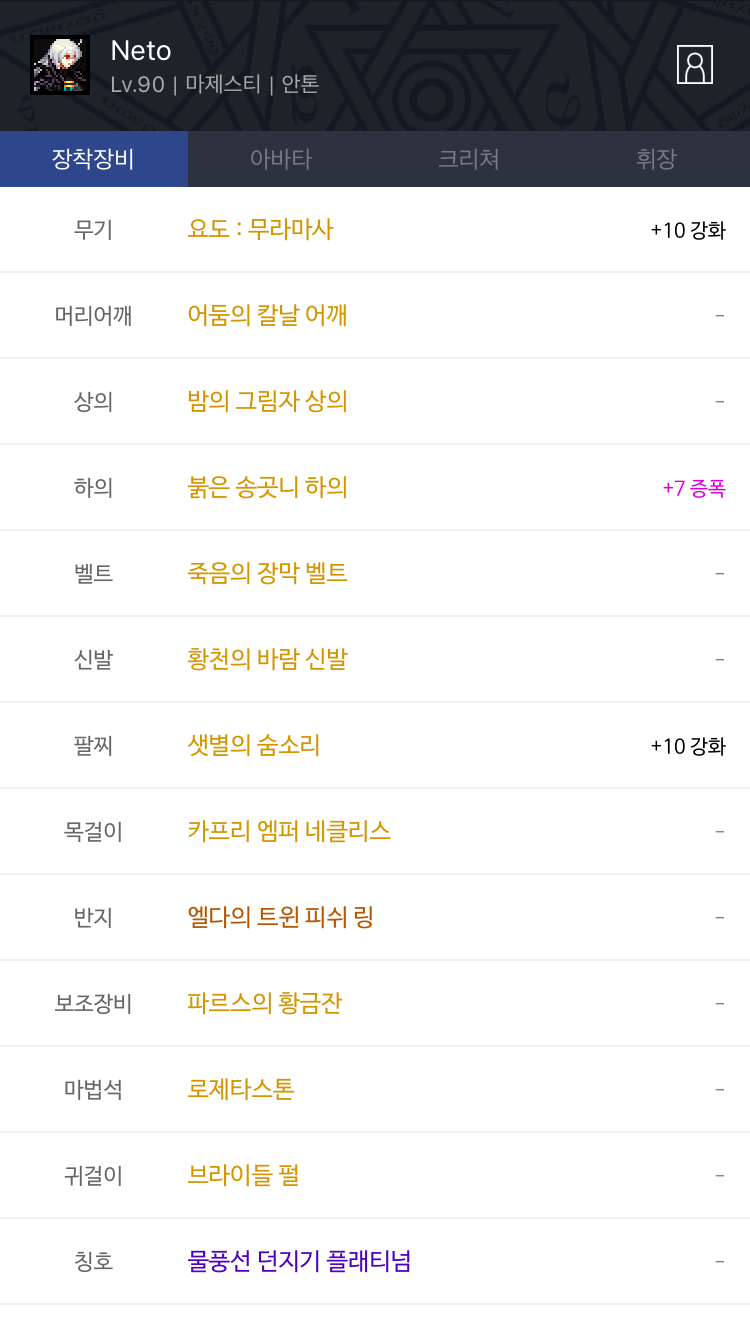Image resolution: width=750 pixels, height=1334 pixels.
Task: Switch to the 아바타 tab
Action: tap(281, 159)
